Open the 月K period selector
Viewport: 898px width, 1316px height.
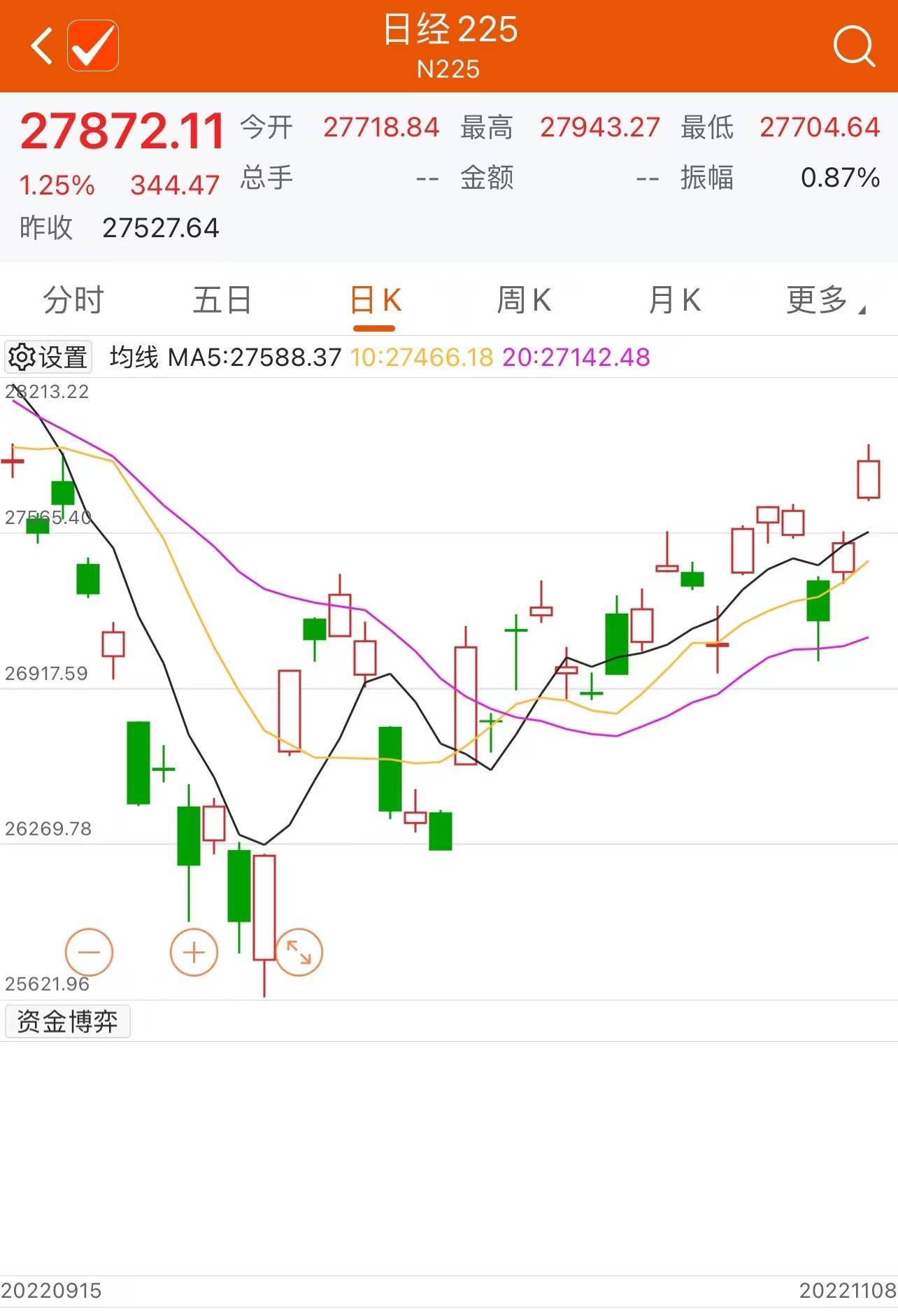(x=675, y=301)
